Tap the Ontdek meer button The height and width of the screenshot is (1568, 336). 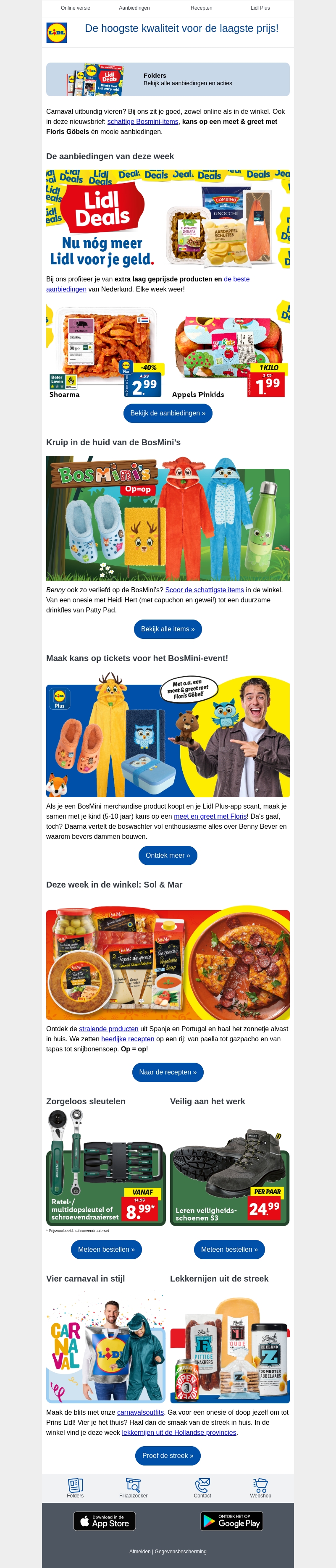coord(168,856)
